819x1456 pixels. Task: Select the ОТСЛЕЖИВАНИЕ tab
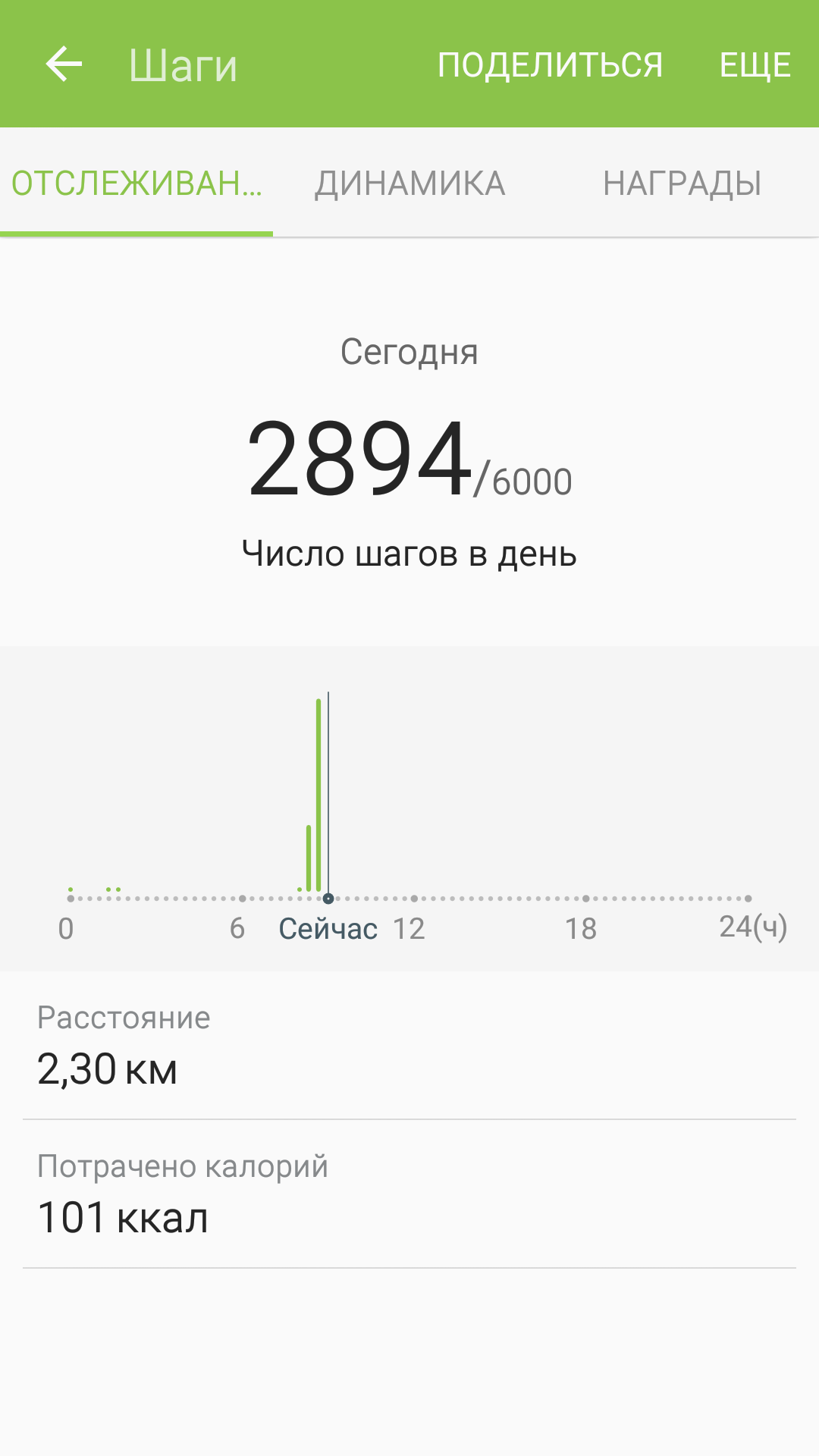click(x=136, y=184)
